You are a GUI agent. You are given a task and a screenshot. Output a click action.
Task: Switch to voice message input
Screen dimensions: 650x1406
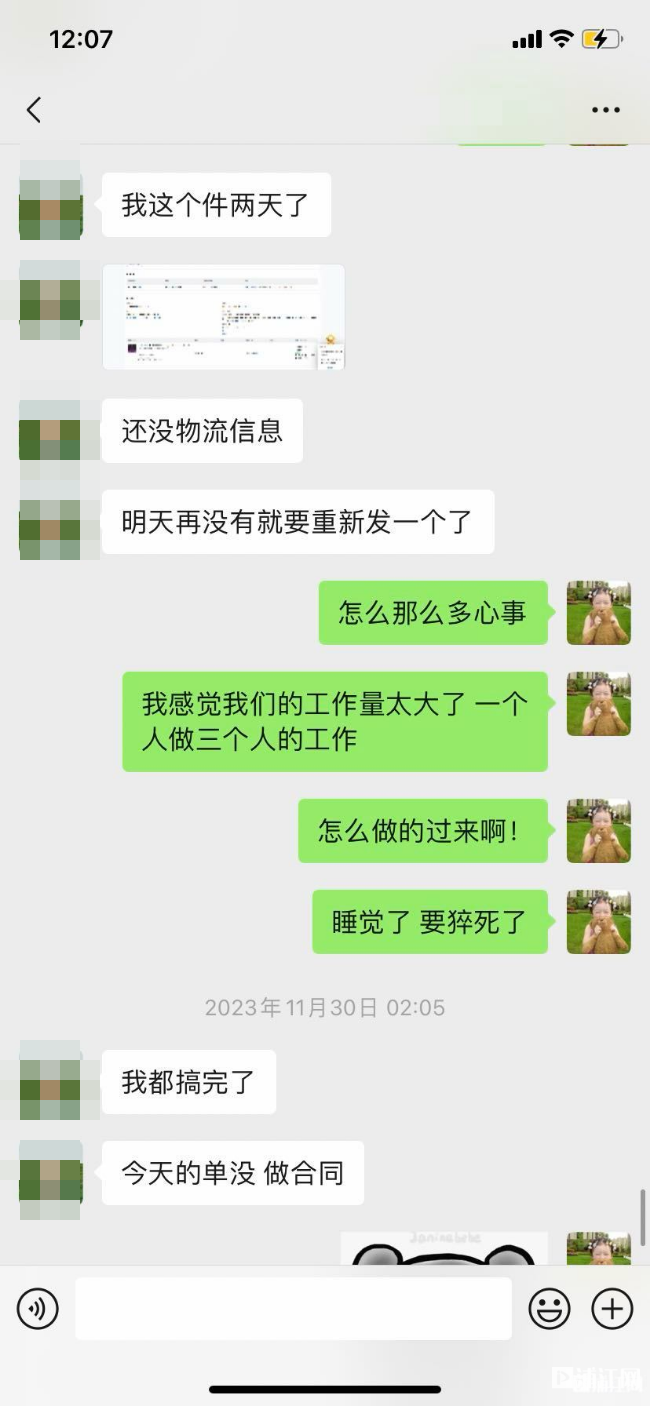[38, 1308]
